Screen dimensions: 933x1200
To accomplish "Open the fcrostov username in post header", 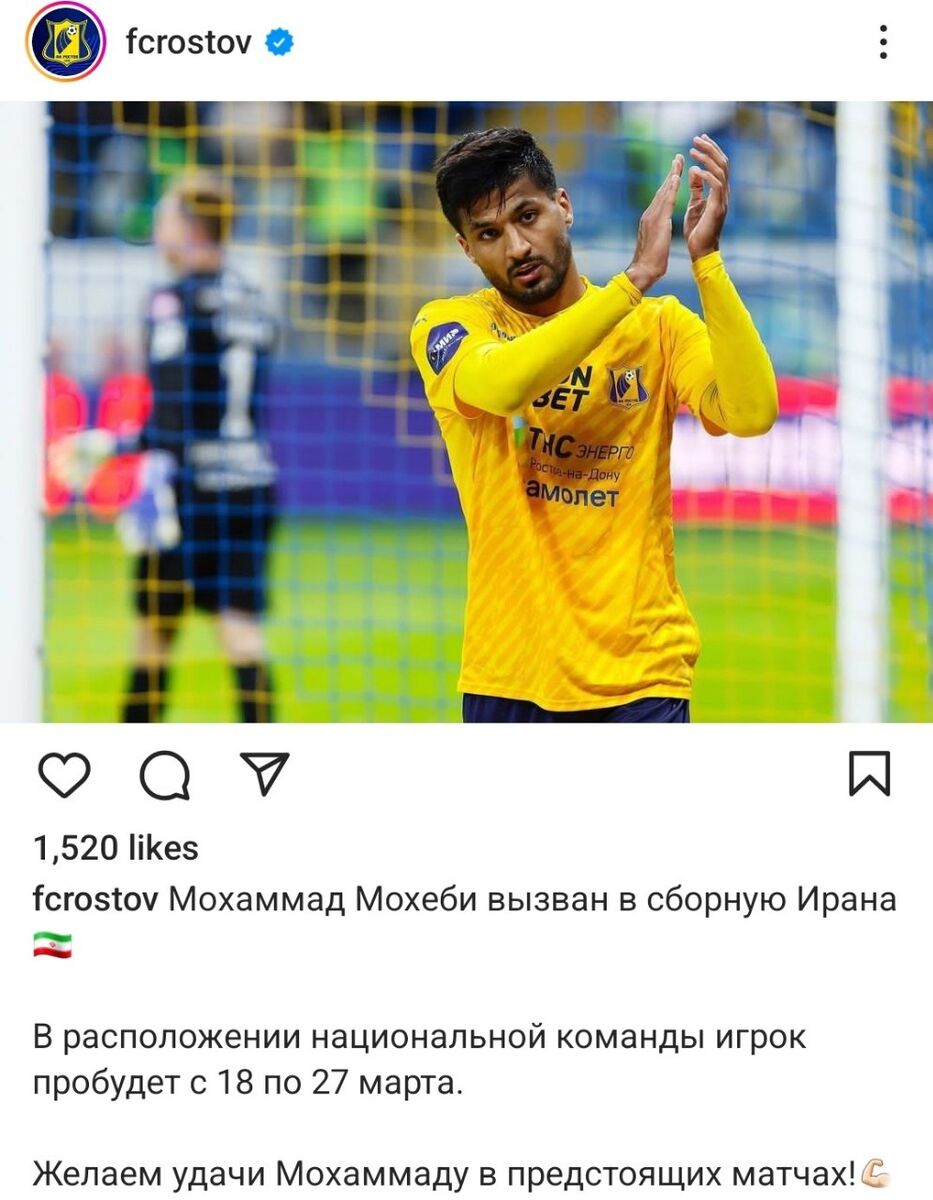I will coord(188,42).
